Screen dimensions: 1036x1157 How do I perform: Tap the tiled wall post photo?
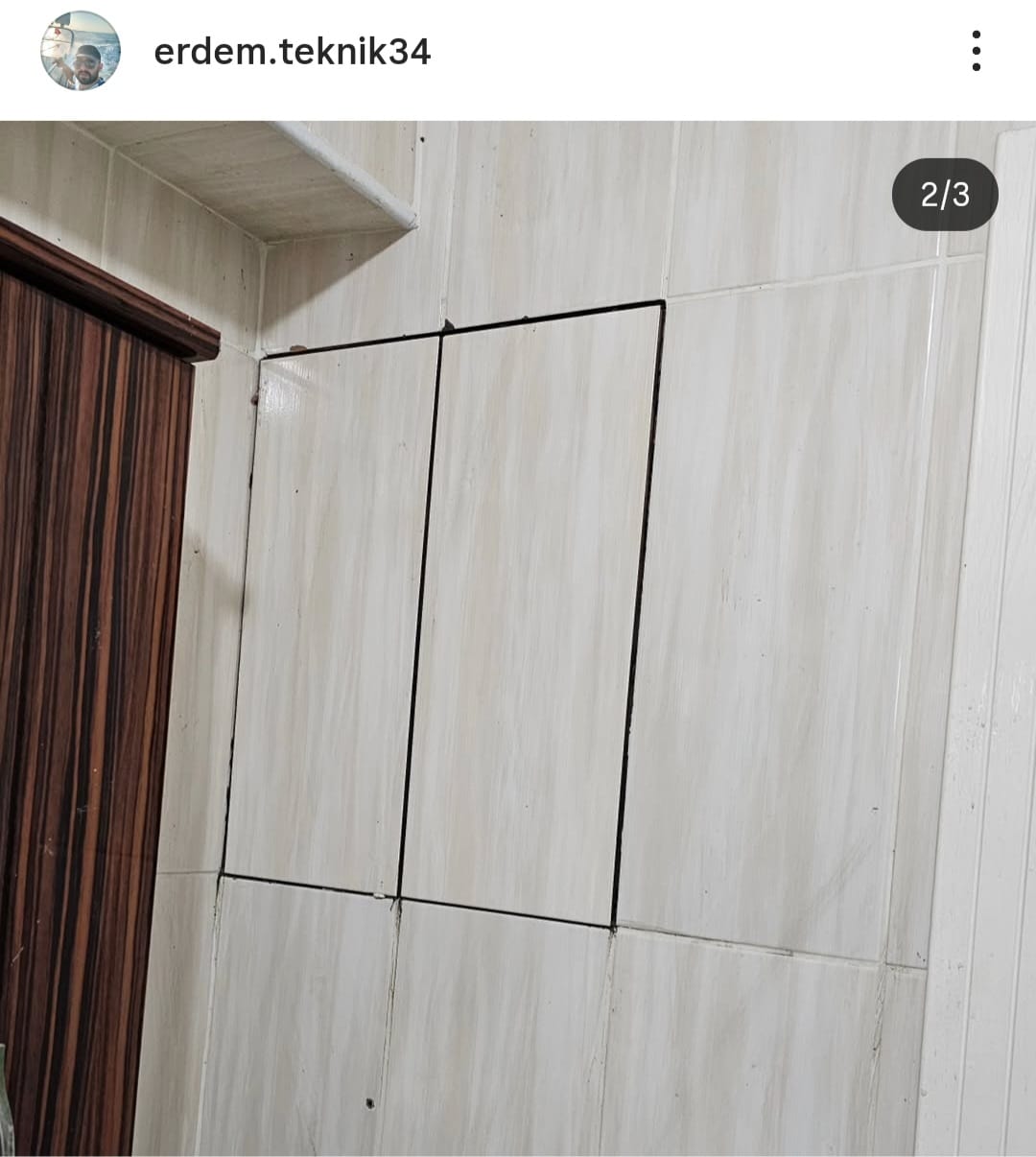[518, 637]
